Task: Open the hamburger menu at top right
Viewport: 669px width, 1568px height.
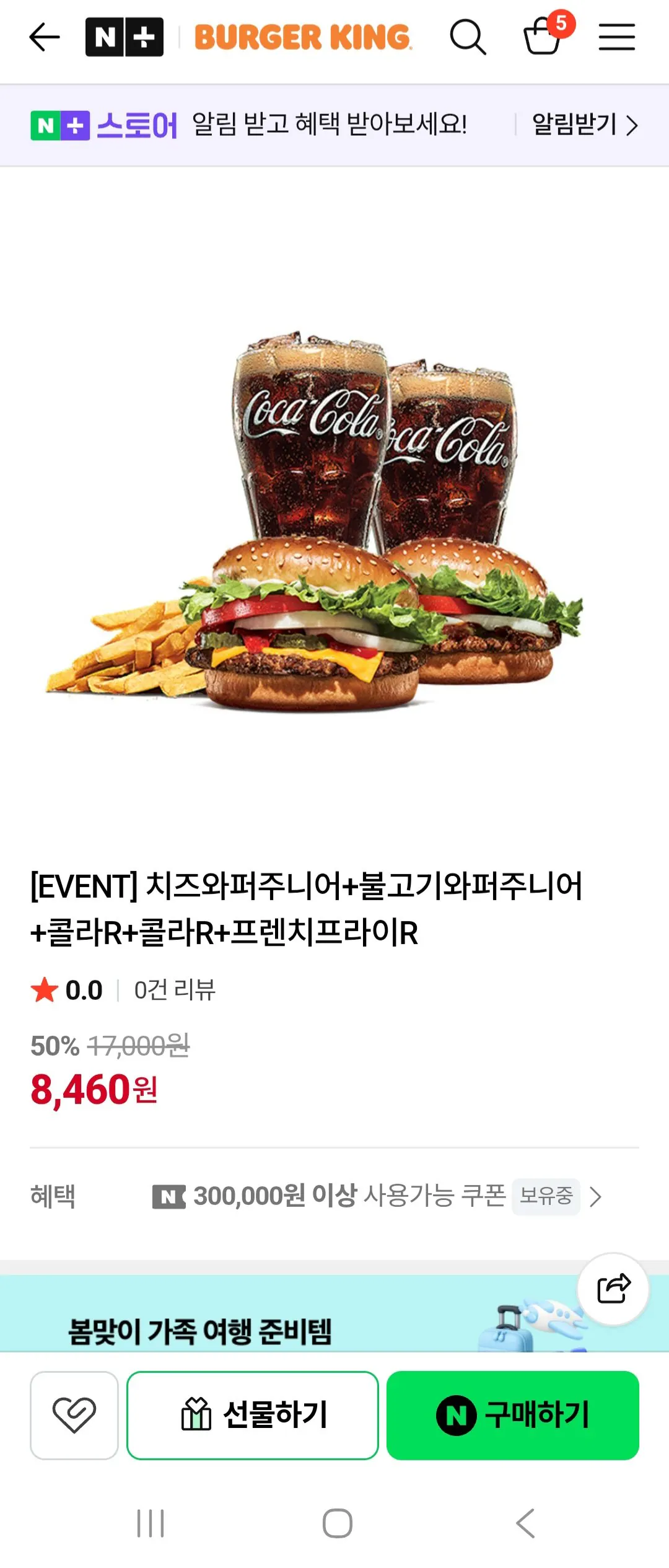Action: (x=617, y=37)
